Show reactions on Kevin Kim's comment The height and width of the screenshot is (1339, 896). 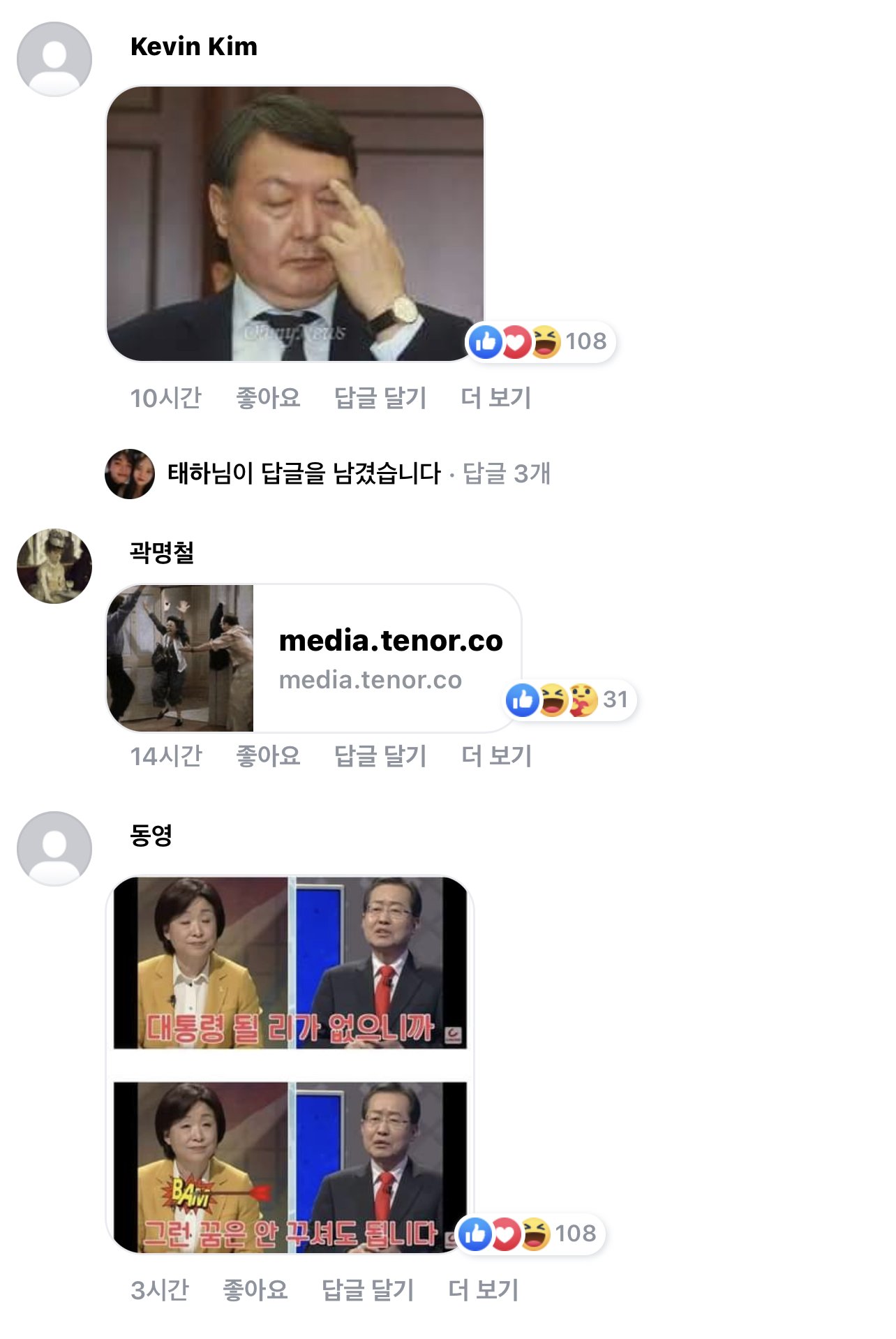(541, 342)
